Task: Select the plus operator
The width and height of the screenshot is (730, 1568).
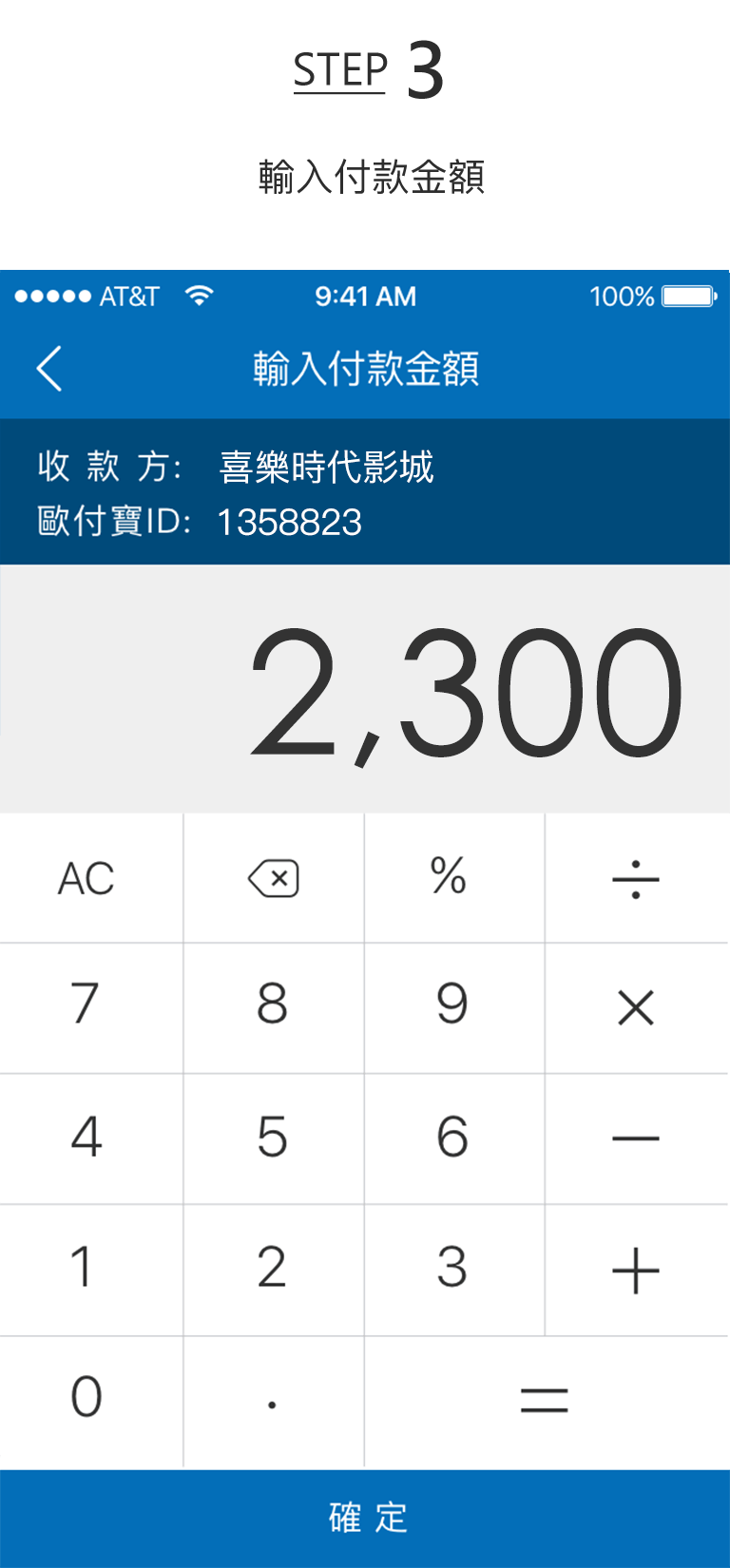Action: [637, 1271]
